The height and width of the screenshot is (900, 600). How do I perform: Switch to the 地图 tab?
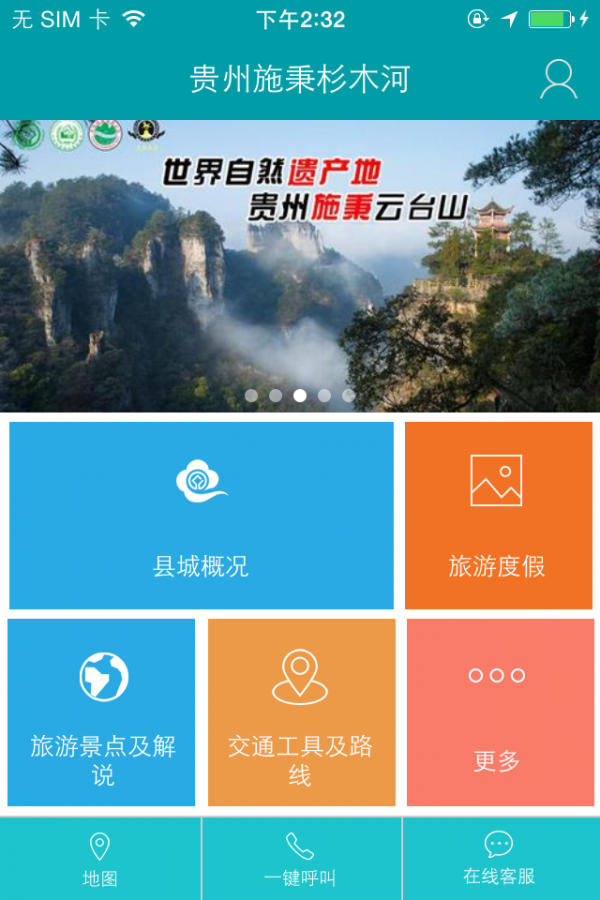click(x=100, y=859)
